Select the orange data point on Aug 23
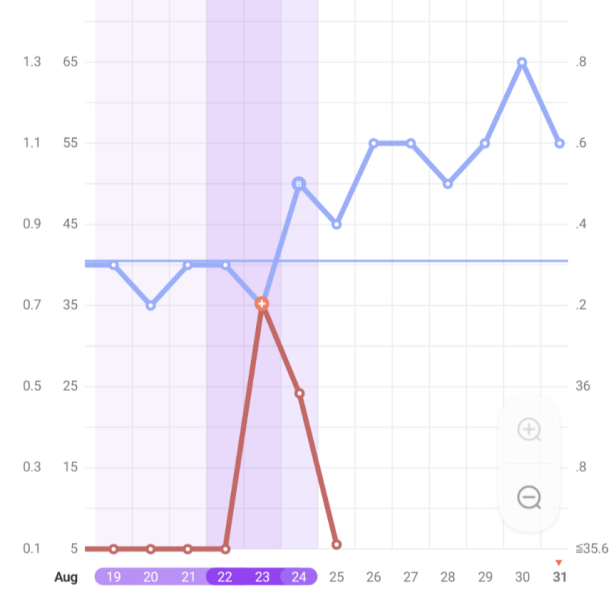 click(262, 303)
